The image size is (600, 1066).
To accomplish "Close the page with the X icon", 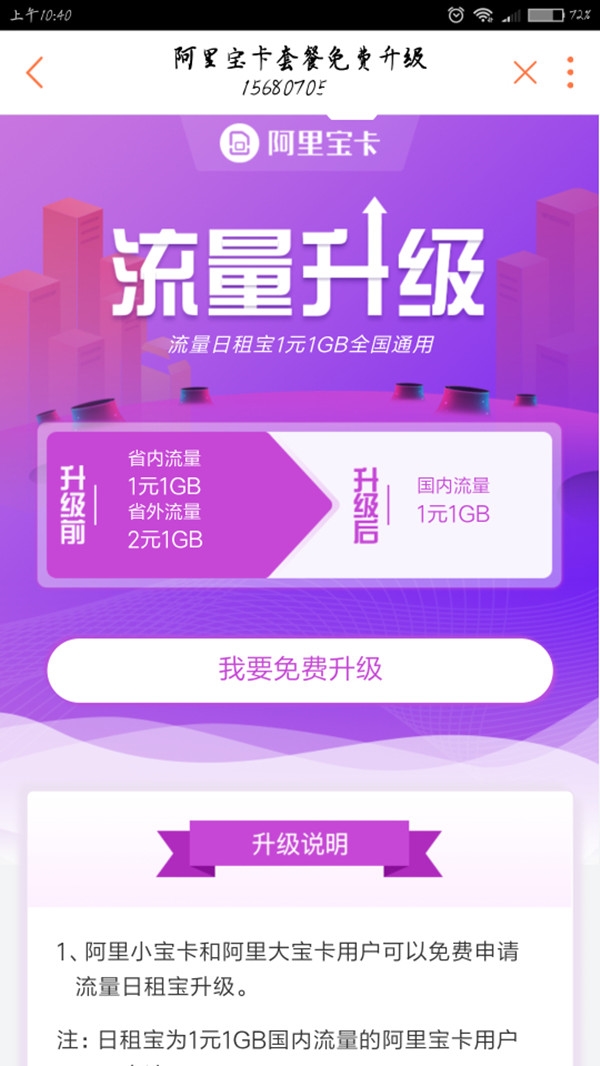I will coord(524,73).
